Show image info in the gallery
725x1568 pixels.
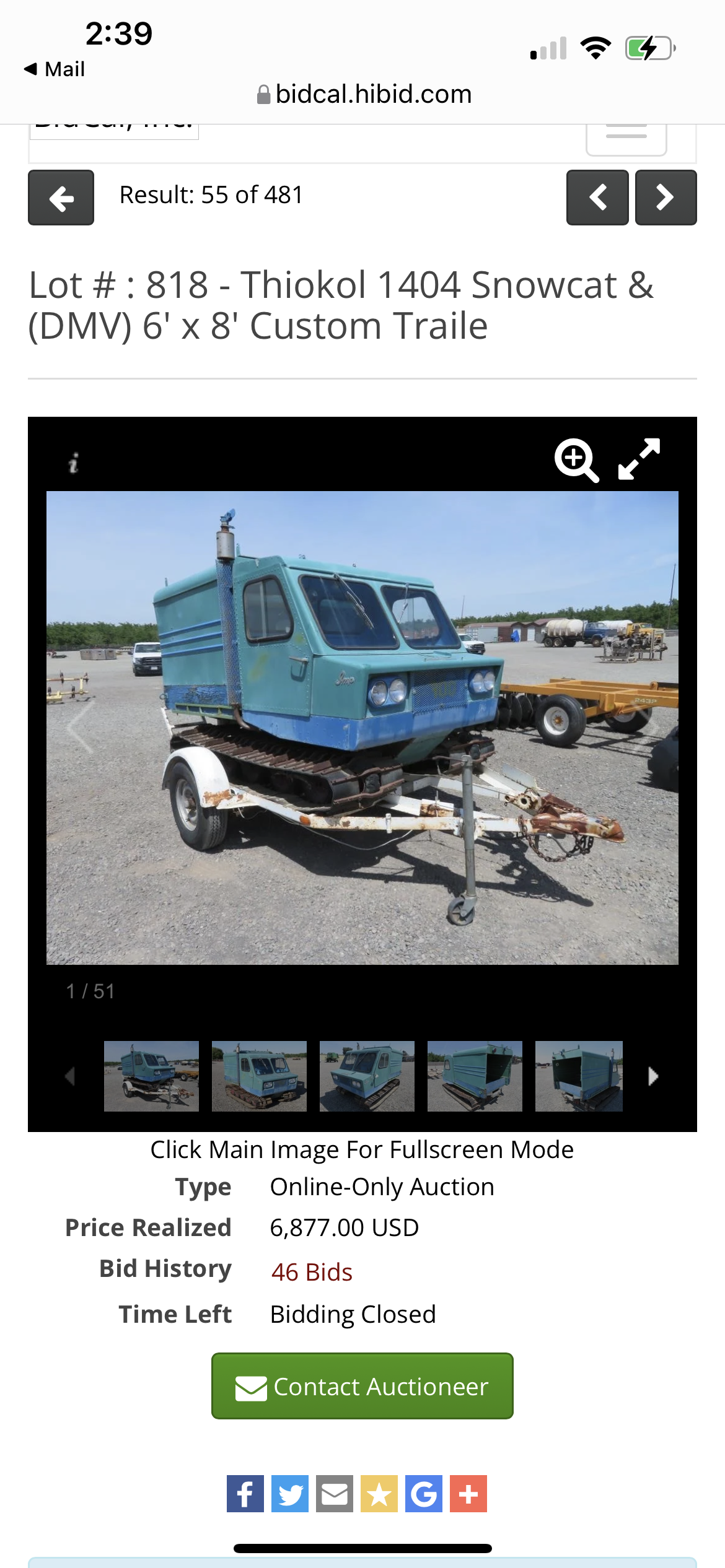[x=73, y=463]
